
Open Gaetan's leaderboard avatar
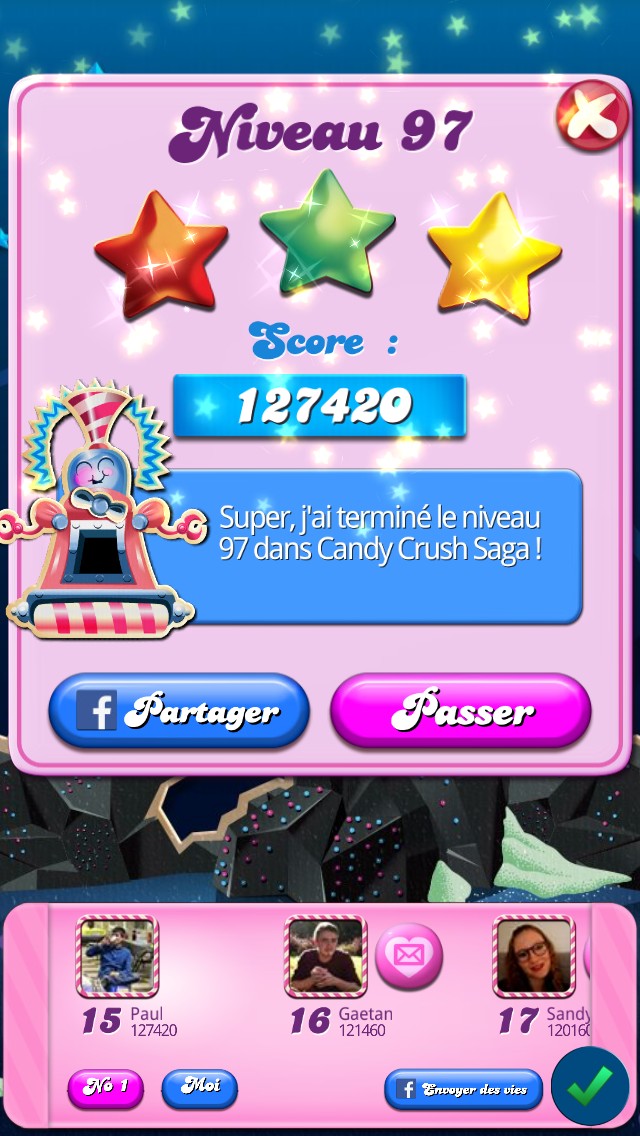pyautogui.click(x=325, y=957)
